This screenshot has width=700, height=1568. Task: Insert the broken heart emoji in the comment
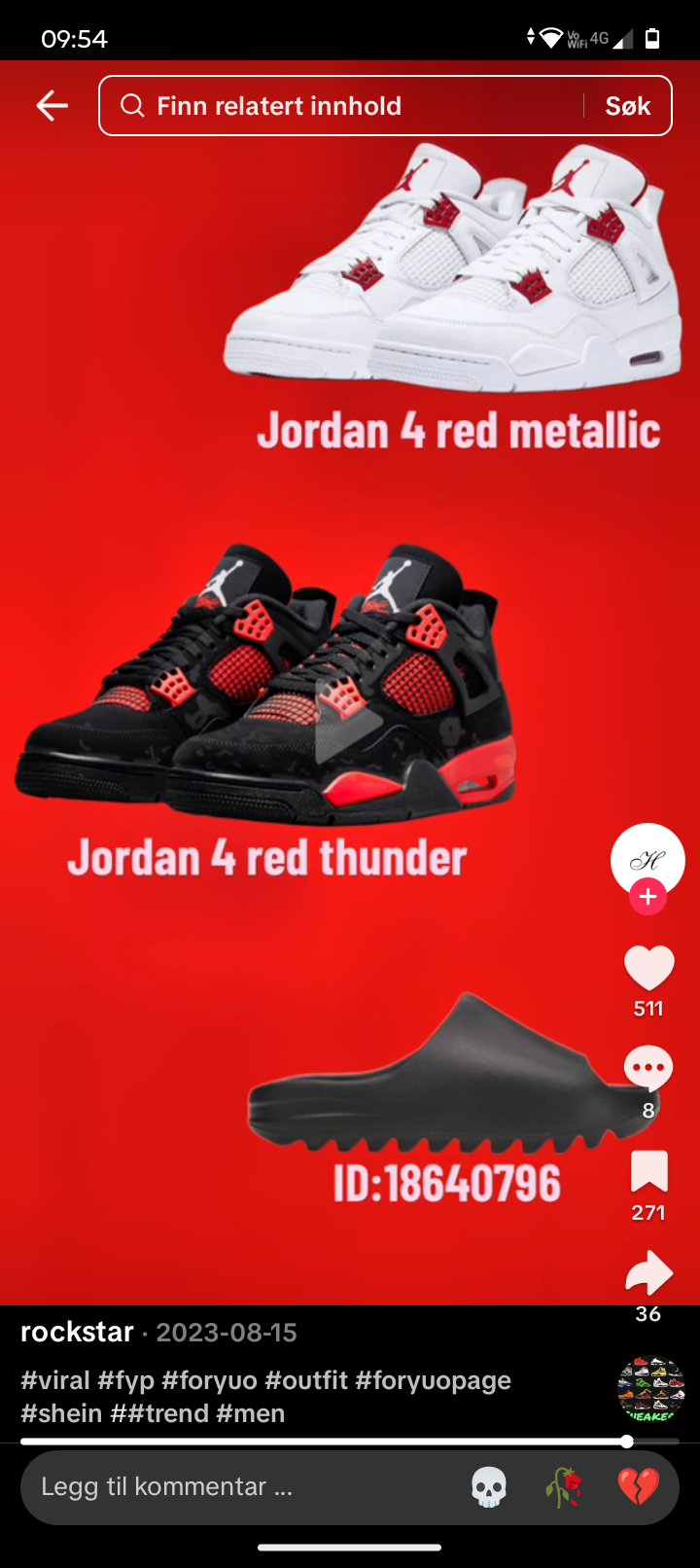pos(638,1486)
